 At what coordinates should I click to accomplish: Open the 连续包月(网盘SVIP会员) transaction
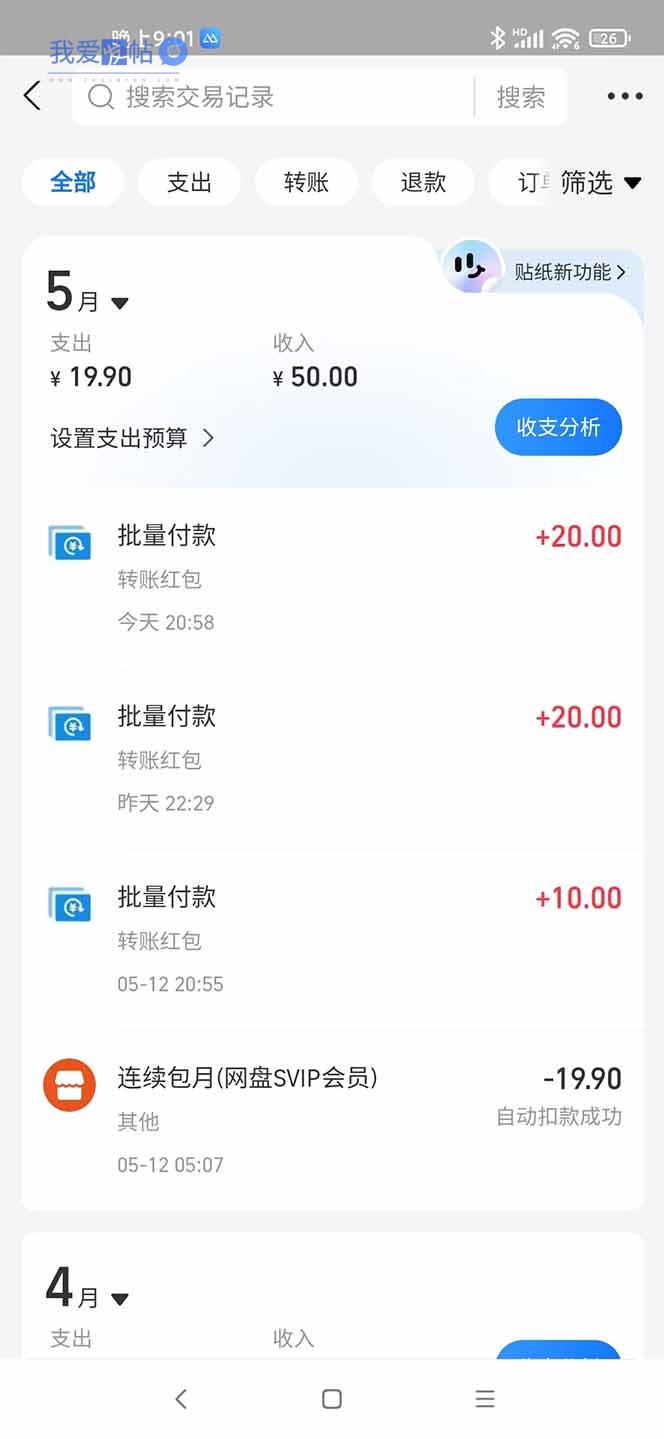click(x=333, y=1121)
